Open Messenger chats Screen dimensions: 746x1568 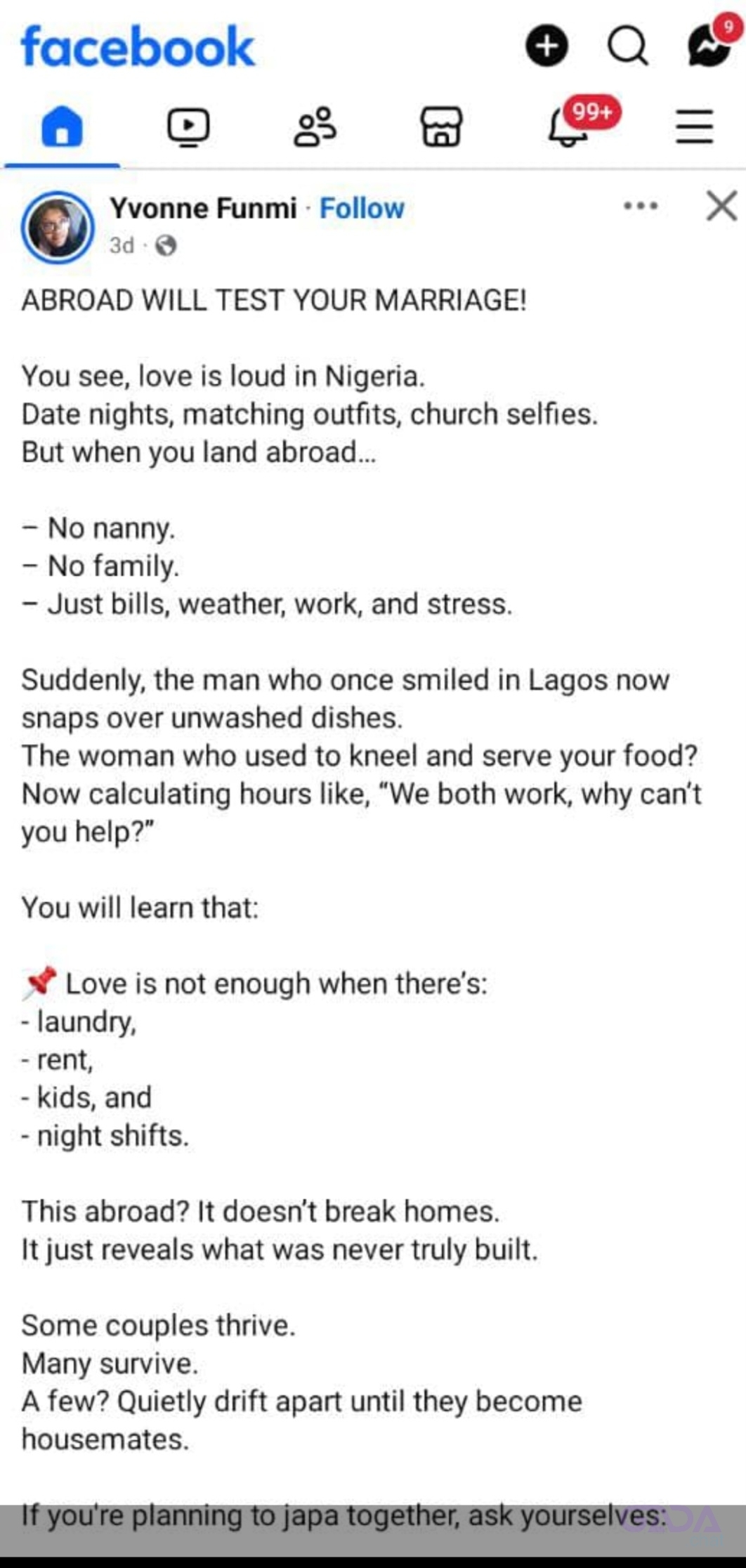pos(709,46)
